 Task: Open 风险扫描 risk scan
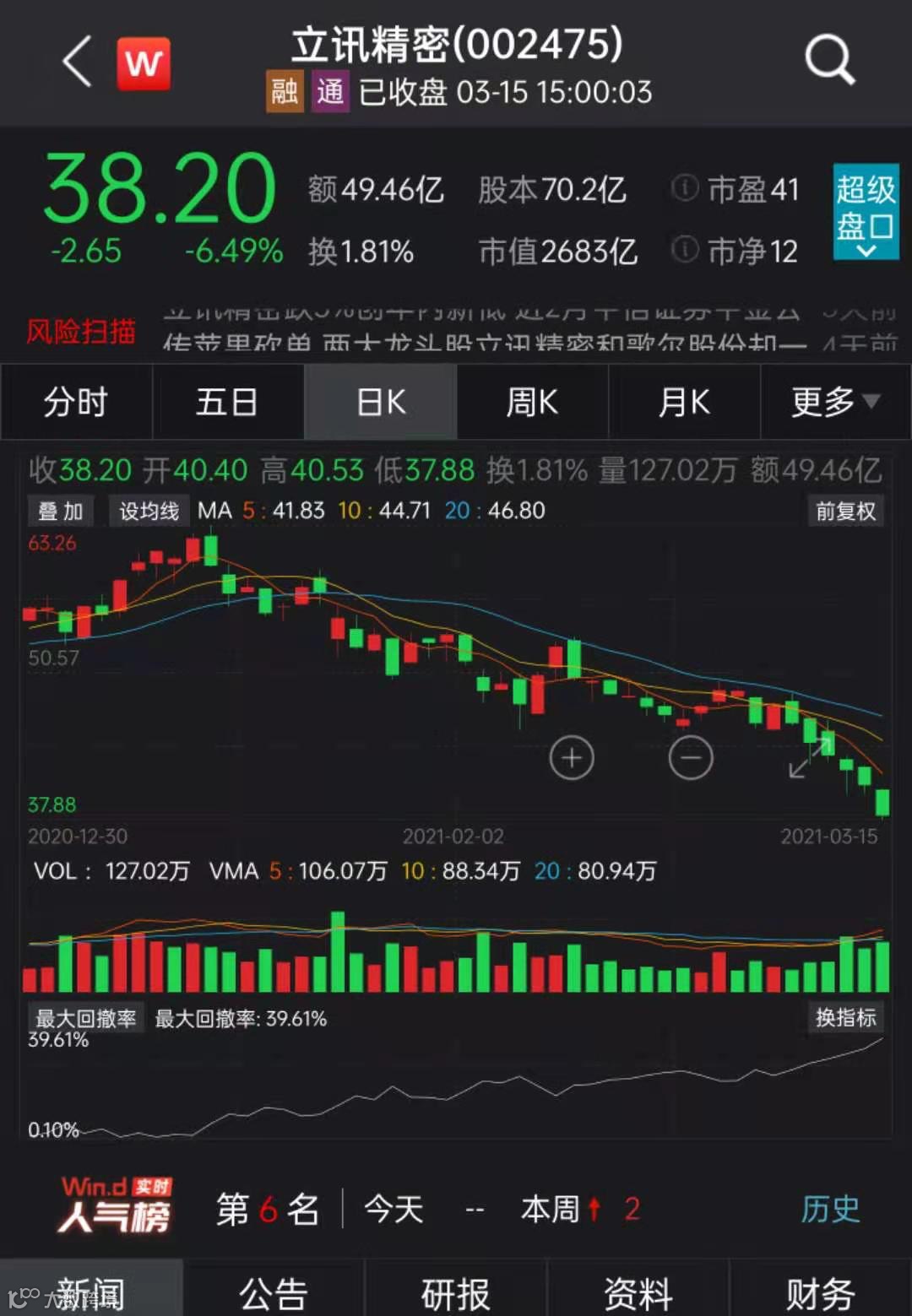81,332
